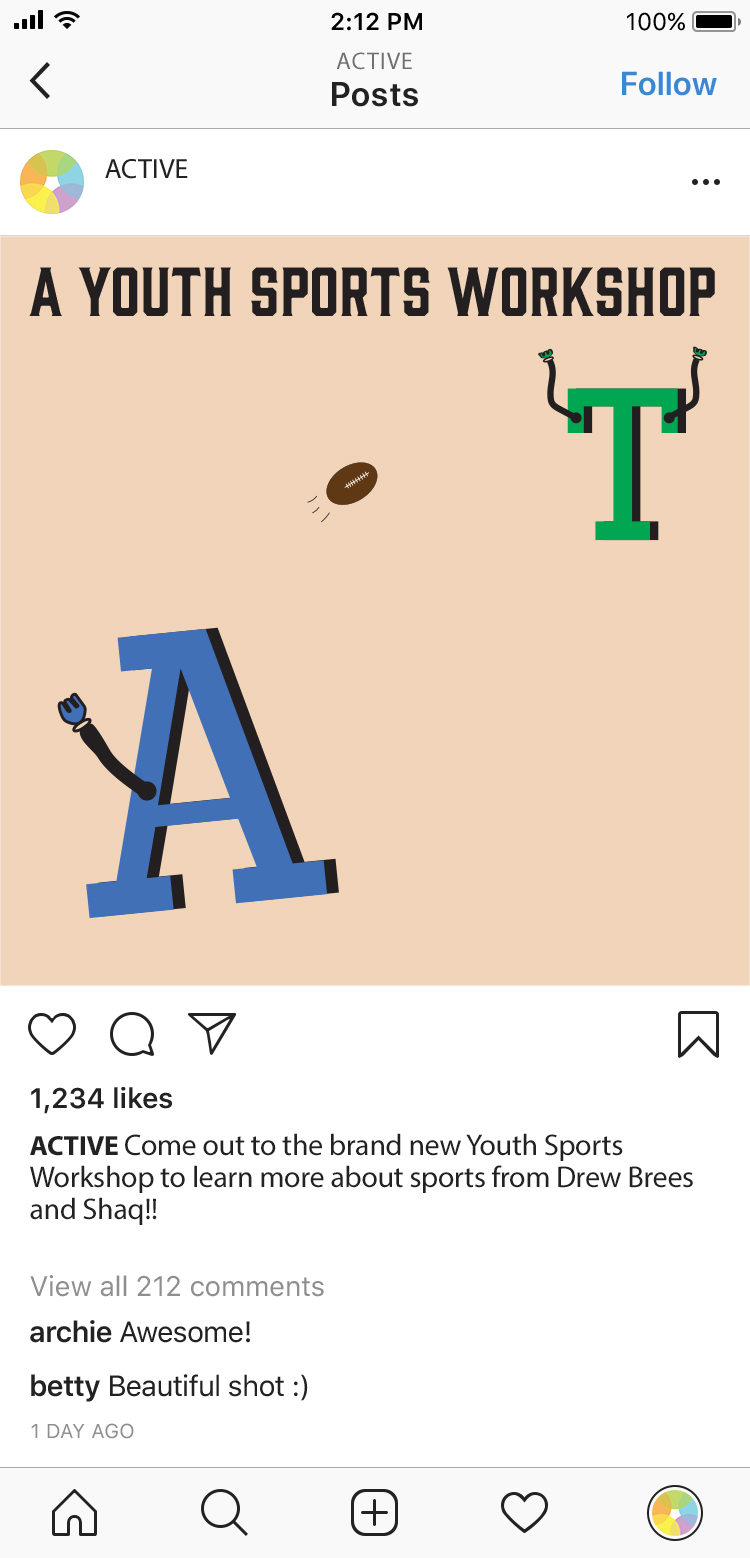
Task: Open archie's profile from the comment
Action: click(x=71, y=1332)
